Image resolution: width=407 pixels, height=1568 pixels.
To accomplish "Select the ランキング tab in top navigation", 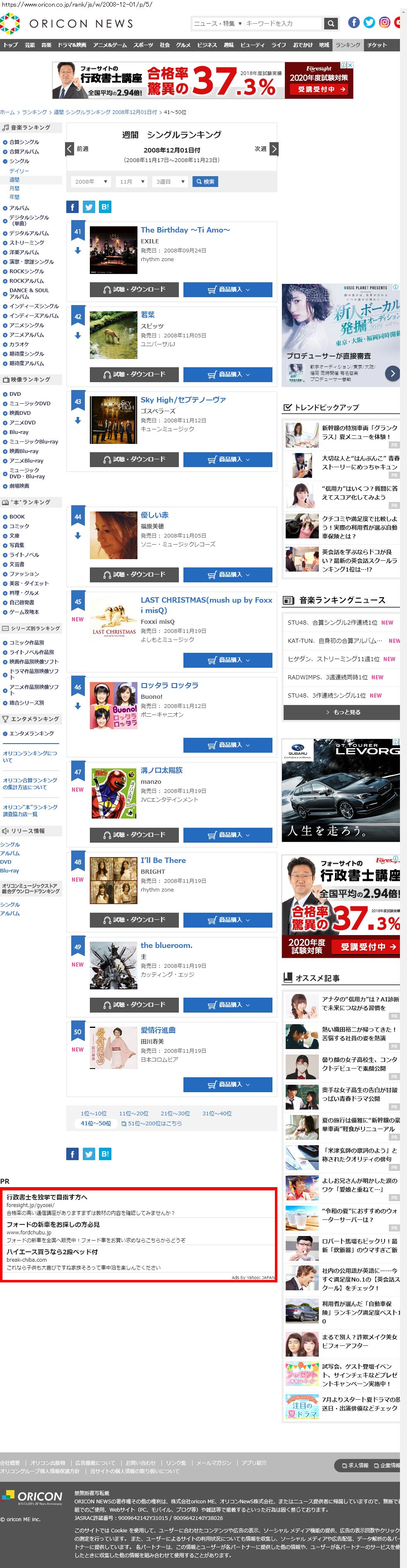I will (x=347, y=45).
